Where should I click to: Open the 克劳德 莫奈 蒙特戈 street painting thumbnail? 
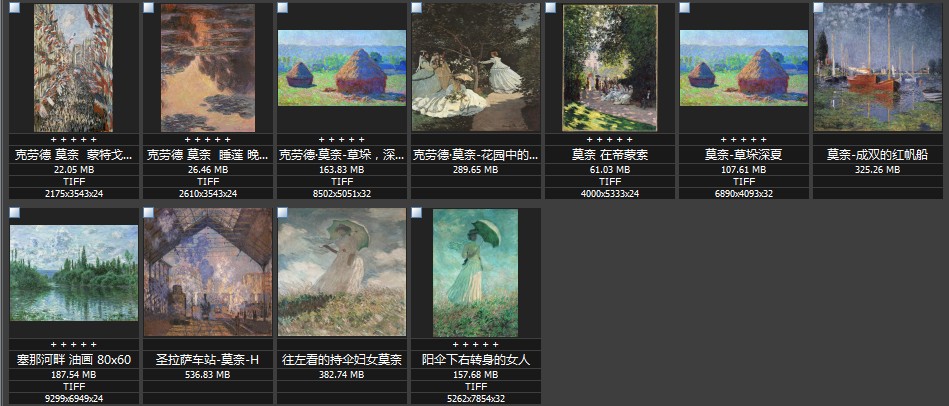point(73,67)
